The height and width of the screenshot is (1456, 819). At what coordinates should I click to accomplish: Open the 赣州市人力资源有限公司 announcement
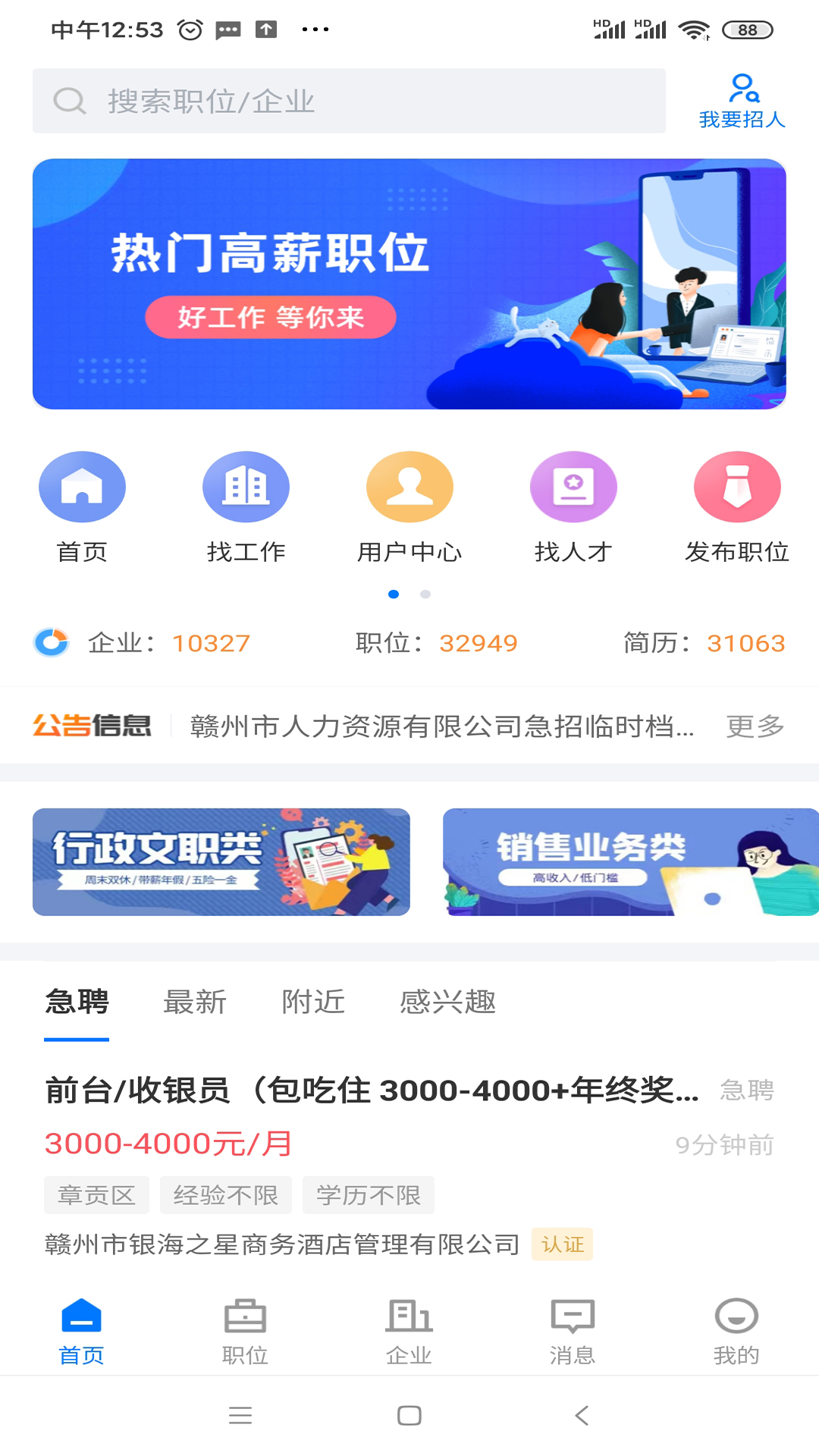pos(441,726)
